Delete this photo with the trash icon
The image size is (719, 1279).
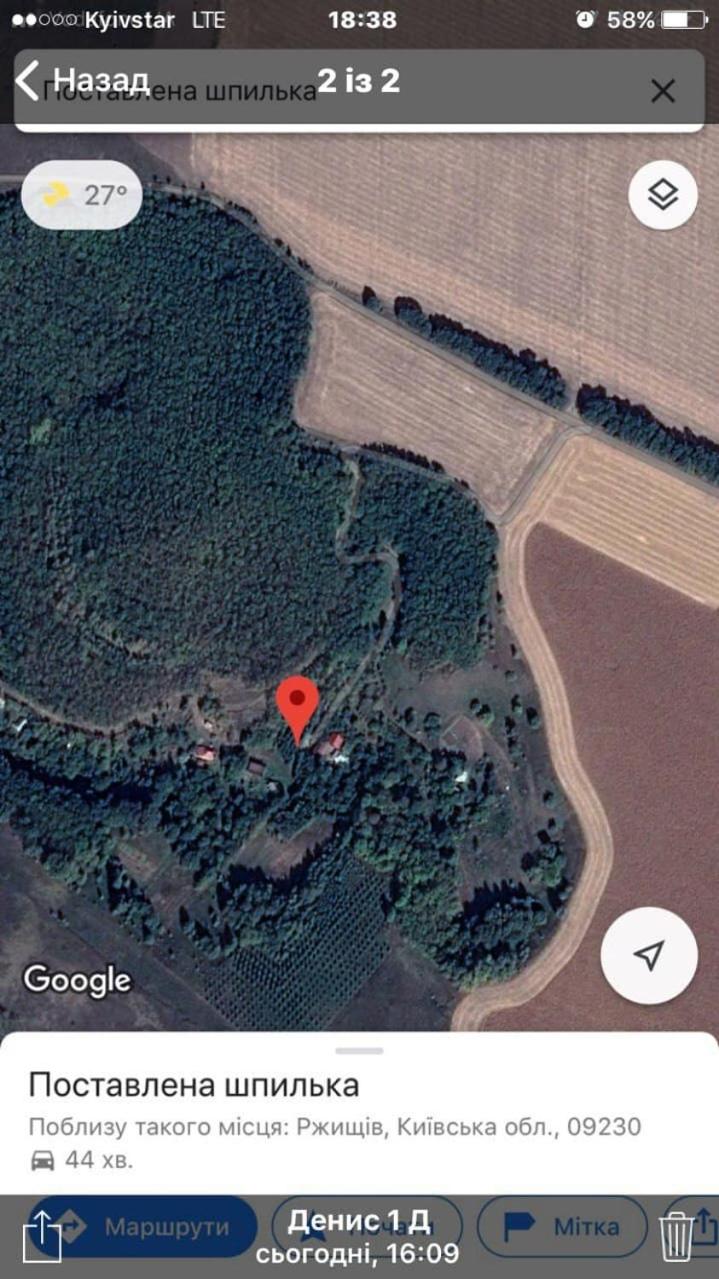677,1235
